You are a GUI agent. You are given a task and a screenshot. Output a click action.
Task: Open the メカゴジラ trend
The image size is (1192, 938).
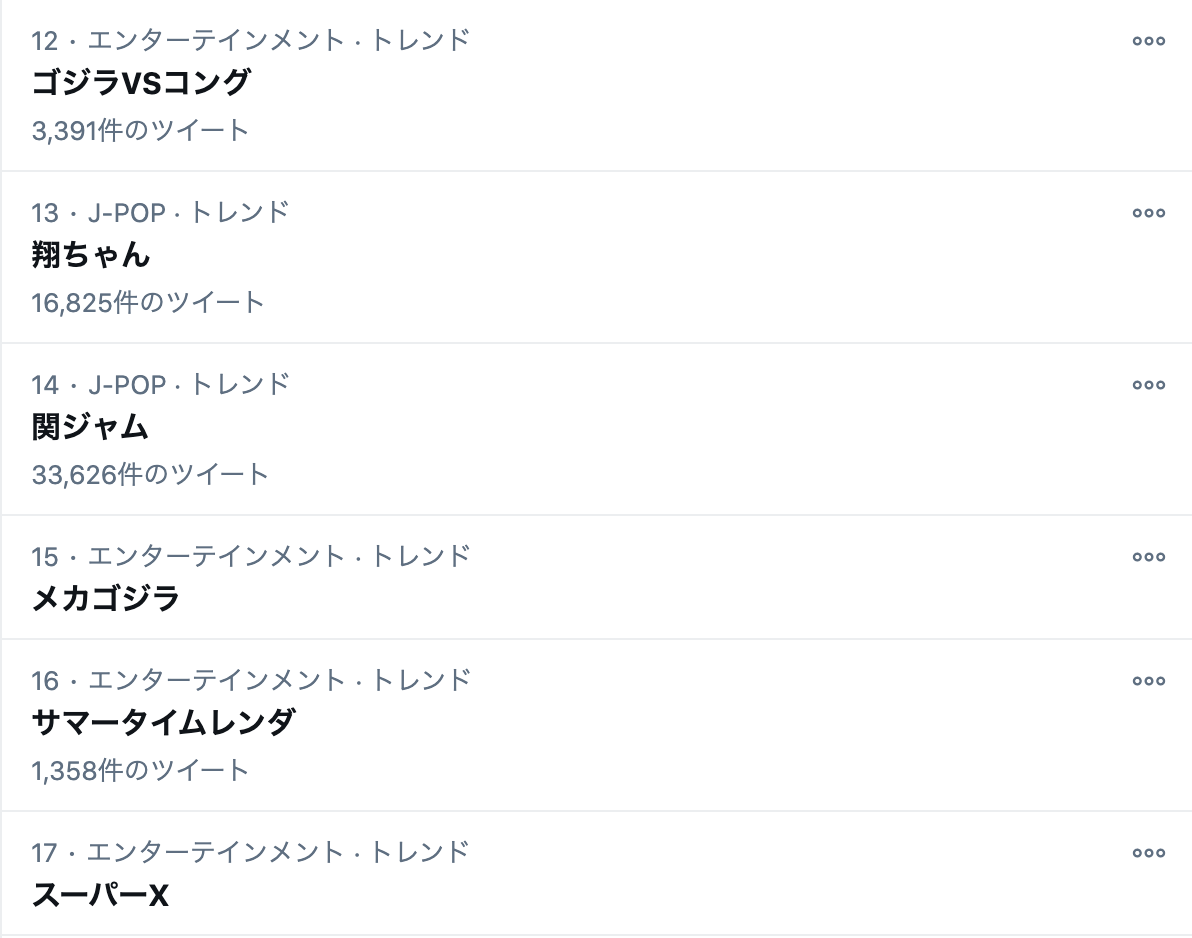point(106,599)
